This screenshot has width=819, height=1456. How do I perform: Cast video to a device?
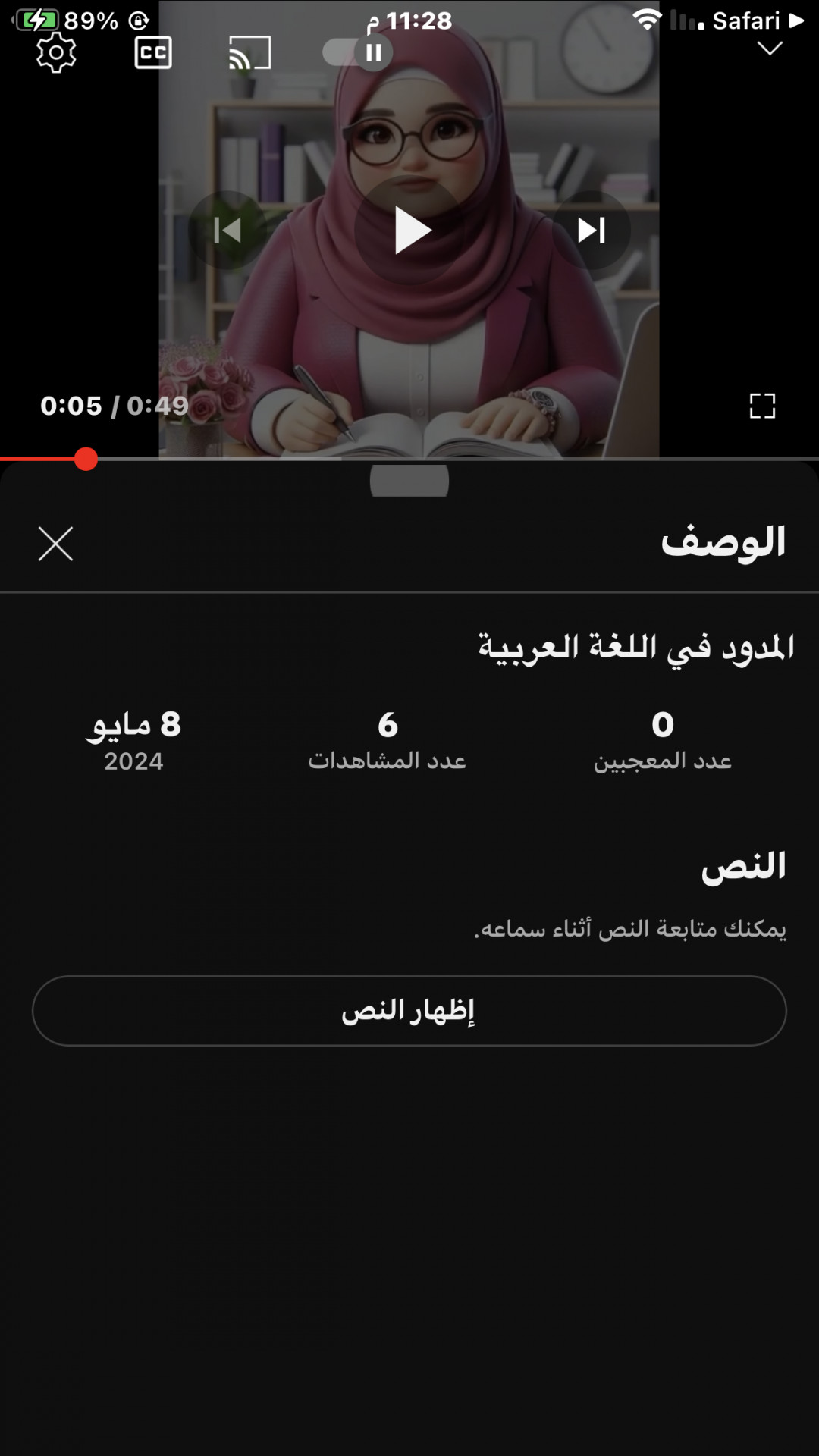(x=249, y=53)
